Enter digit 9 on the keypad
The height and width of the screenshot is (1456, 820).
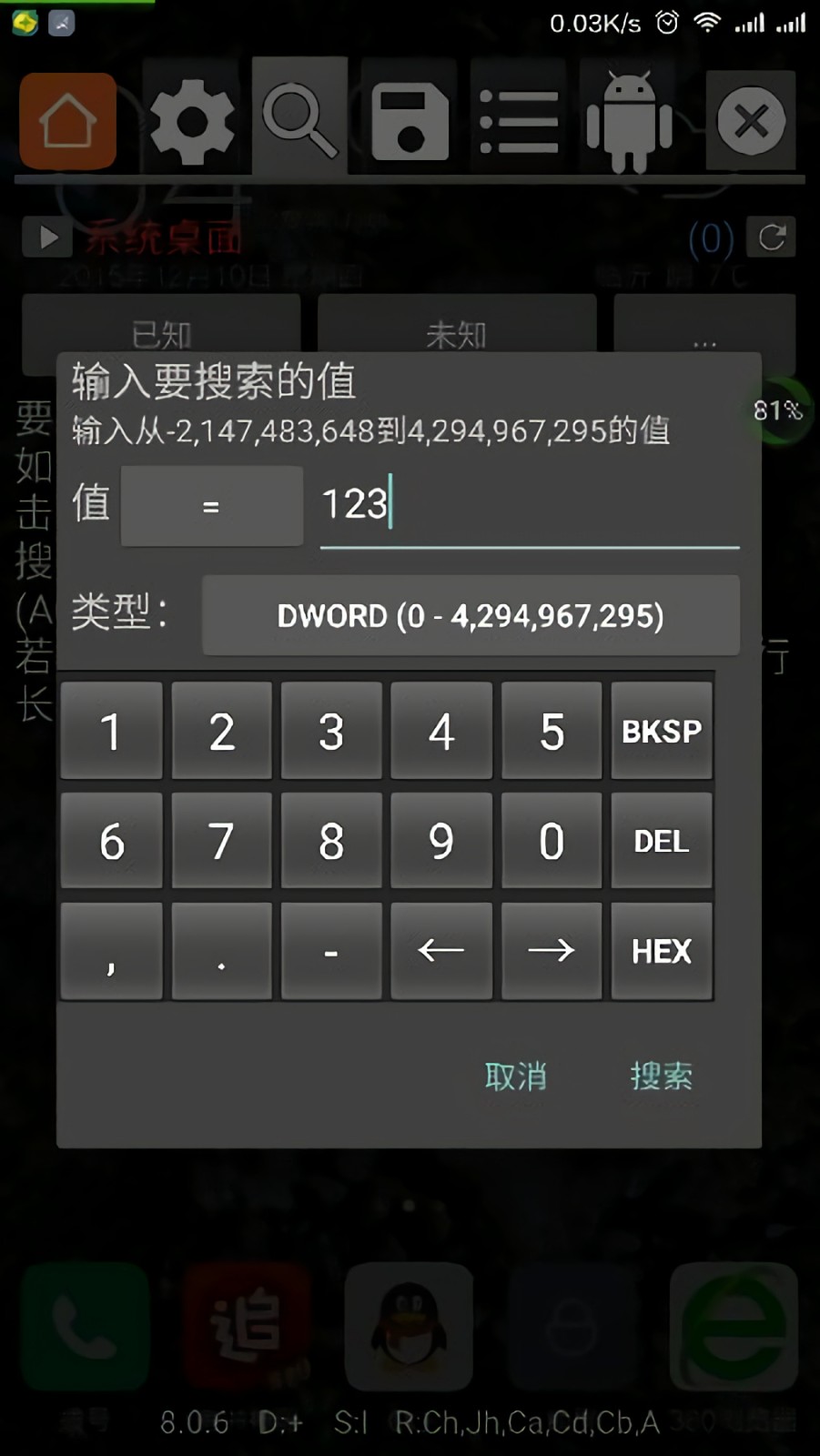441,841
